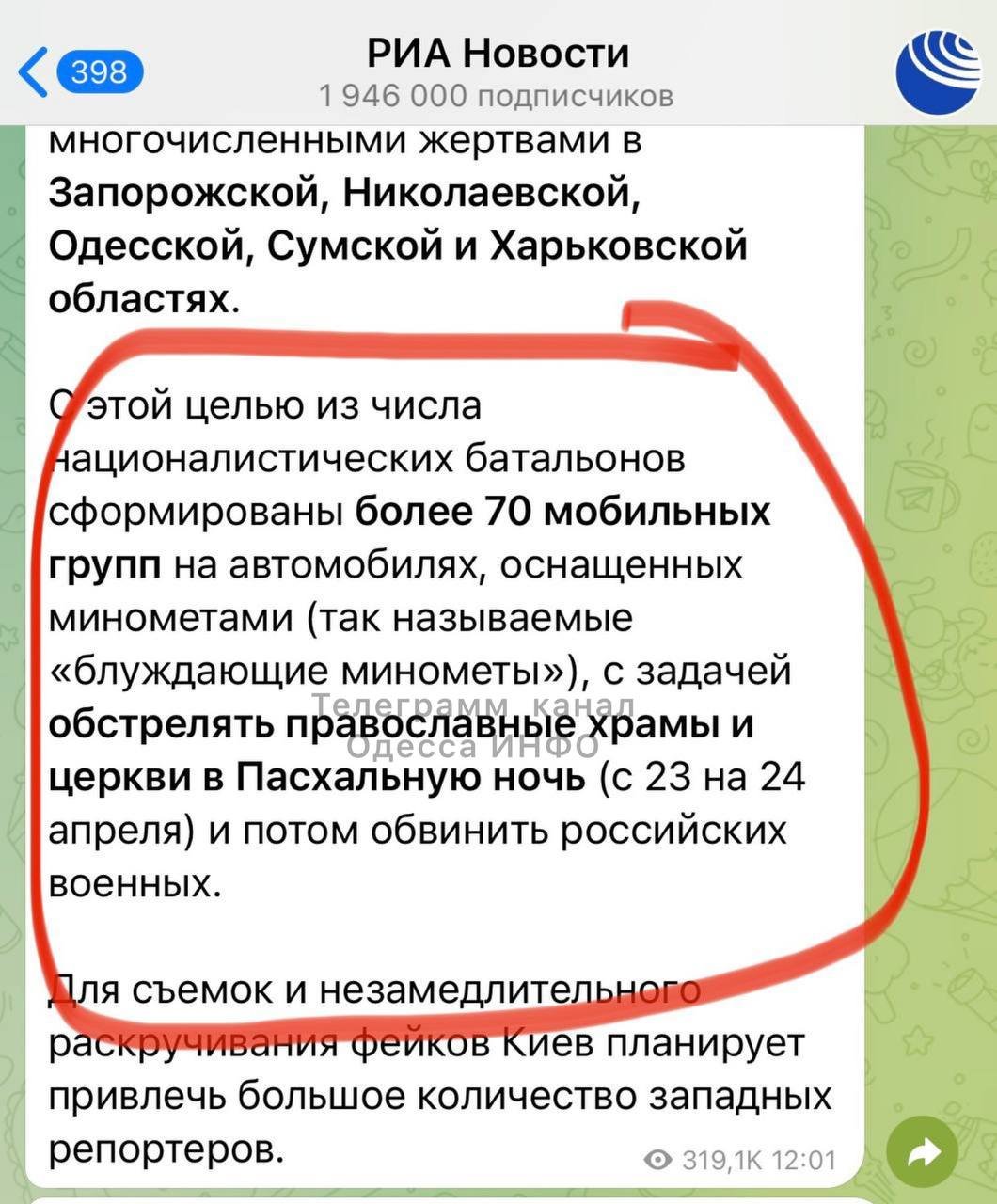Forward this post with the share arrow
Viewport: 997px width, 1204px height.
coord(923,1149)
